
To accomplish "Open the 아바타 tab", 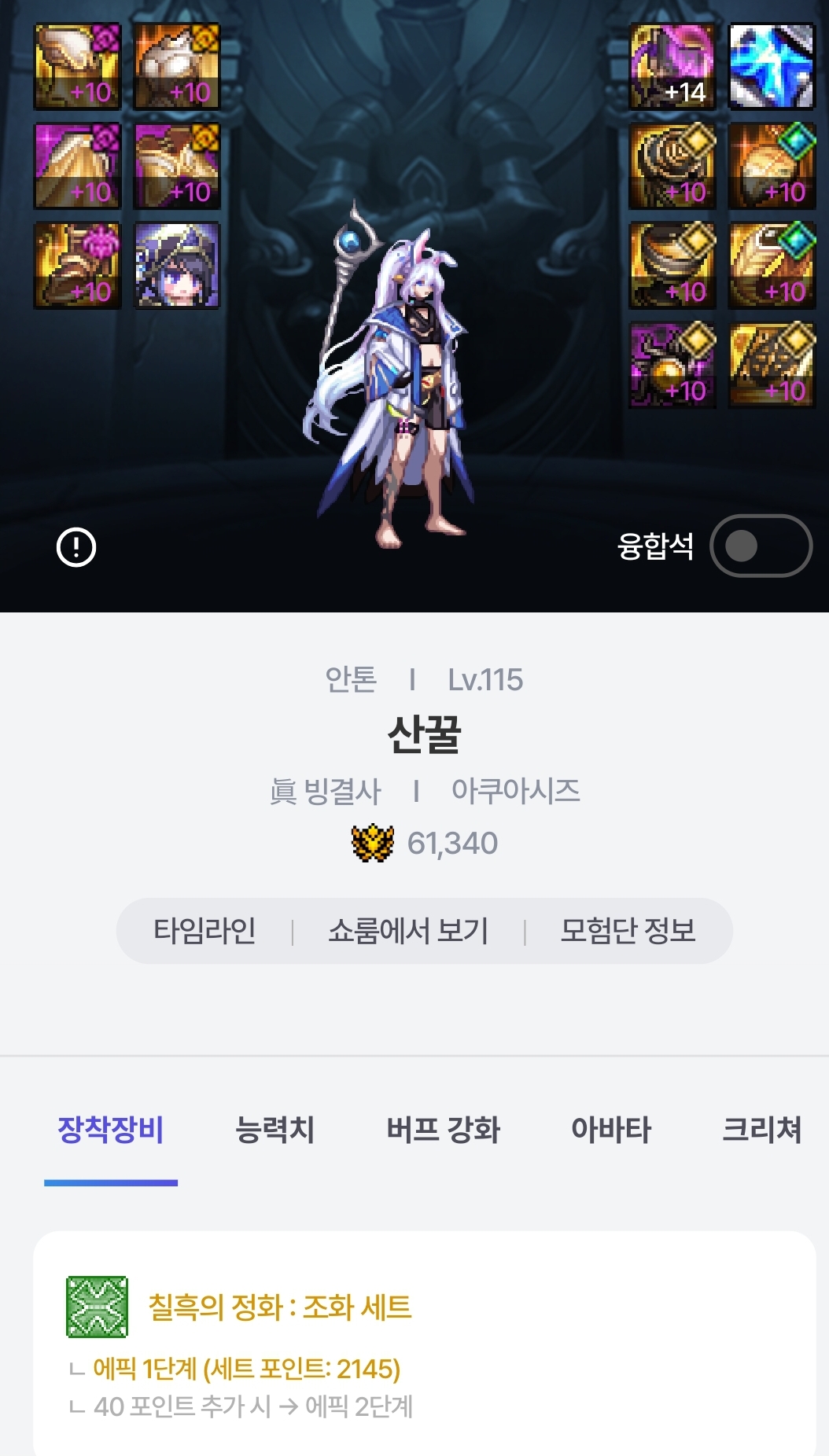I will (611, 1130).
